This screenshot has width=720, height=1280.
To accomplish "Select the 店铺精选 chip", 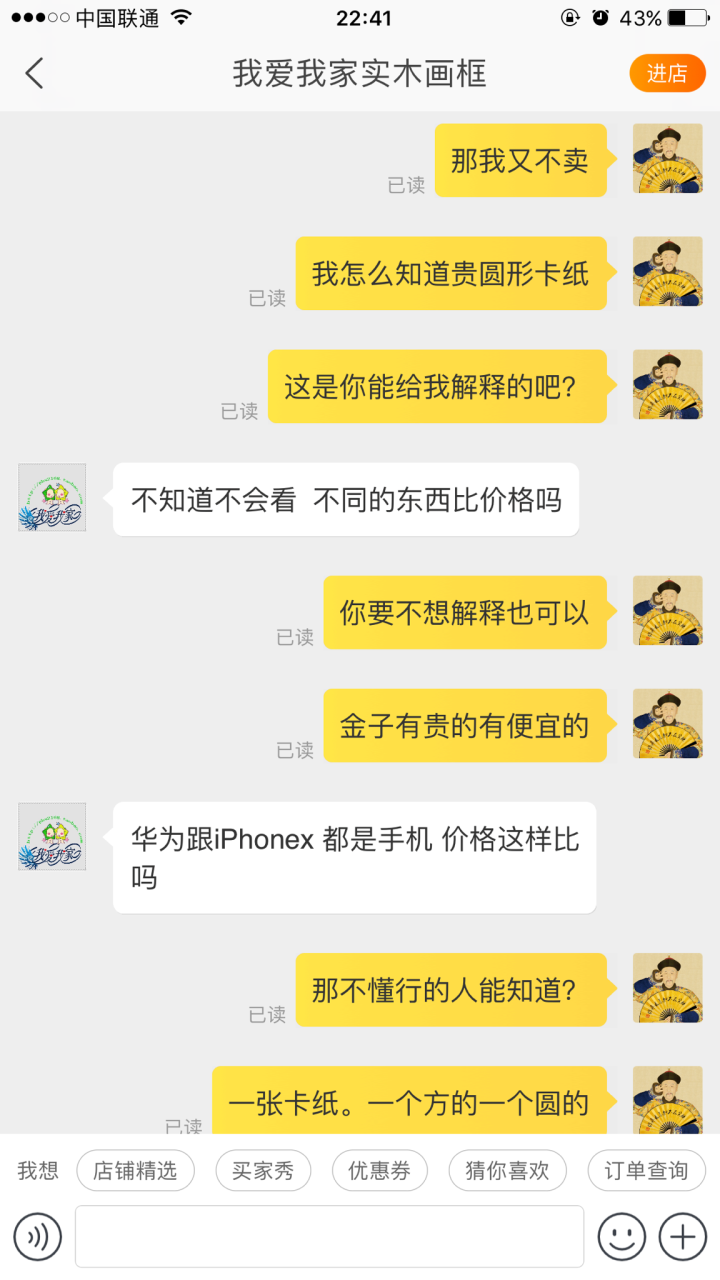I will [x=135, y=1170].
